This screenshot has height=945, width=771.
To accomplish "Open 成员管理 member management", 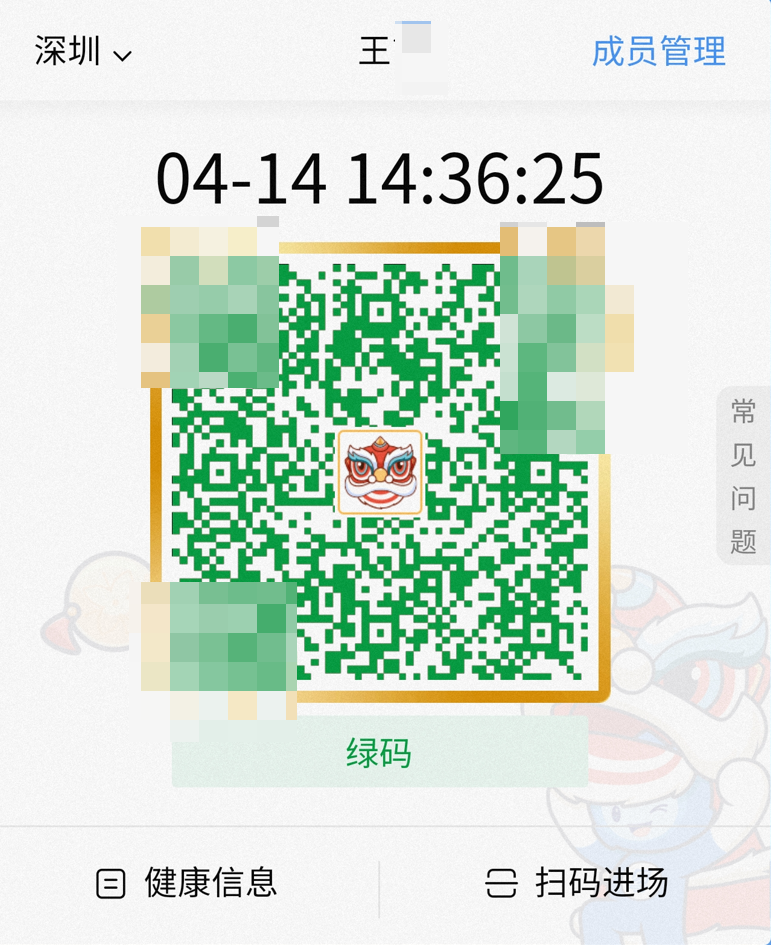I will coord(658,51).
